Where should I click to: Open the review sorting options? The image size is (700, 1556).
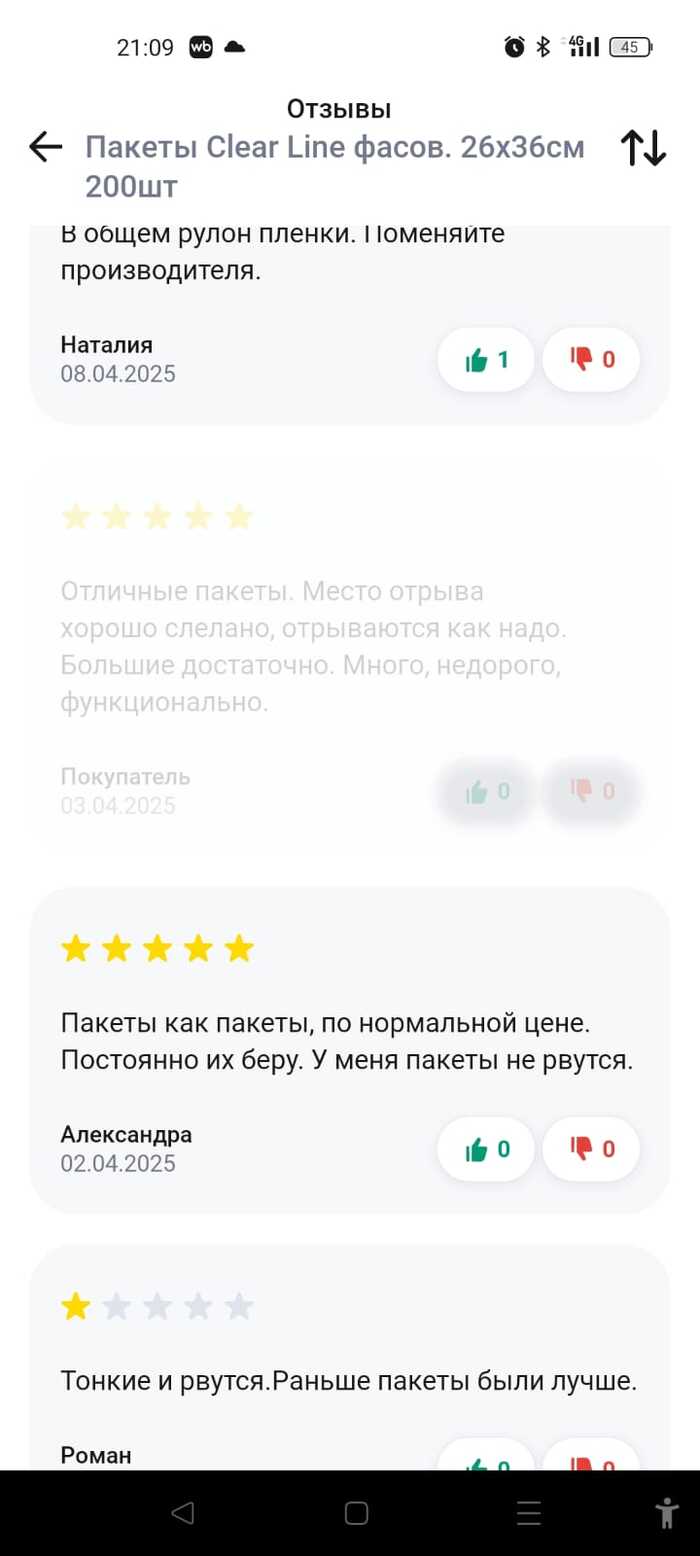pyautogui.click(x=643, y=148)
